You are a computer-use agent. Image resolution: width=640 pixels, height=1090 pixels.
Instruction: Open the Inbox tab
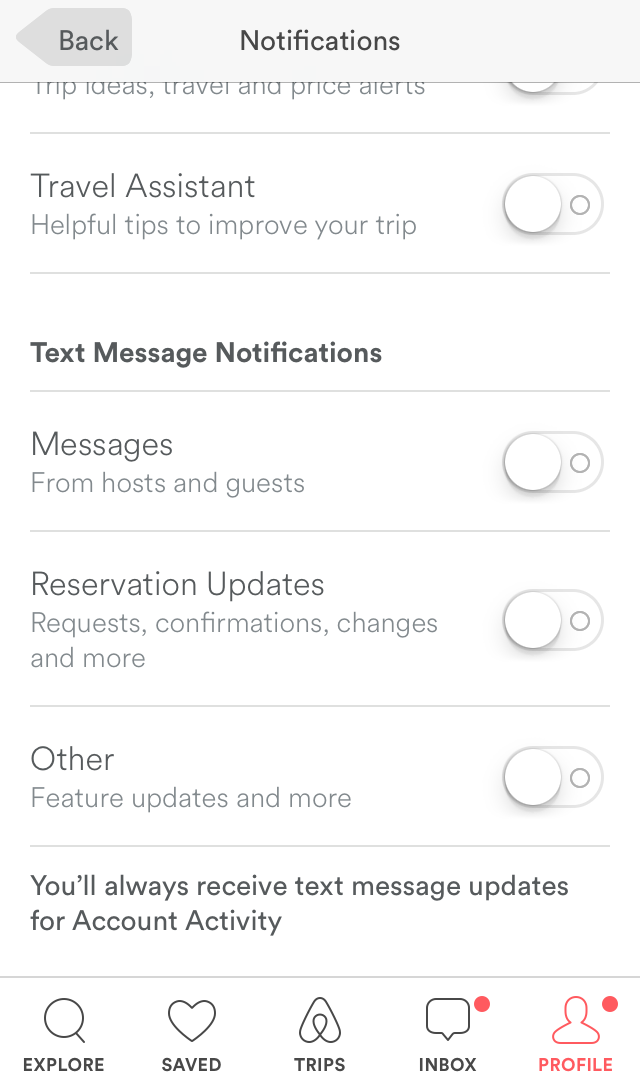[x=448, y=1035]
